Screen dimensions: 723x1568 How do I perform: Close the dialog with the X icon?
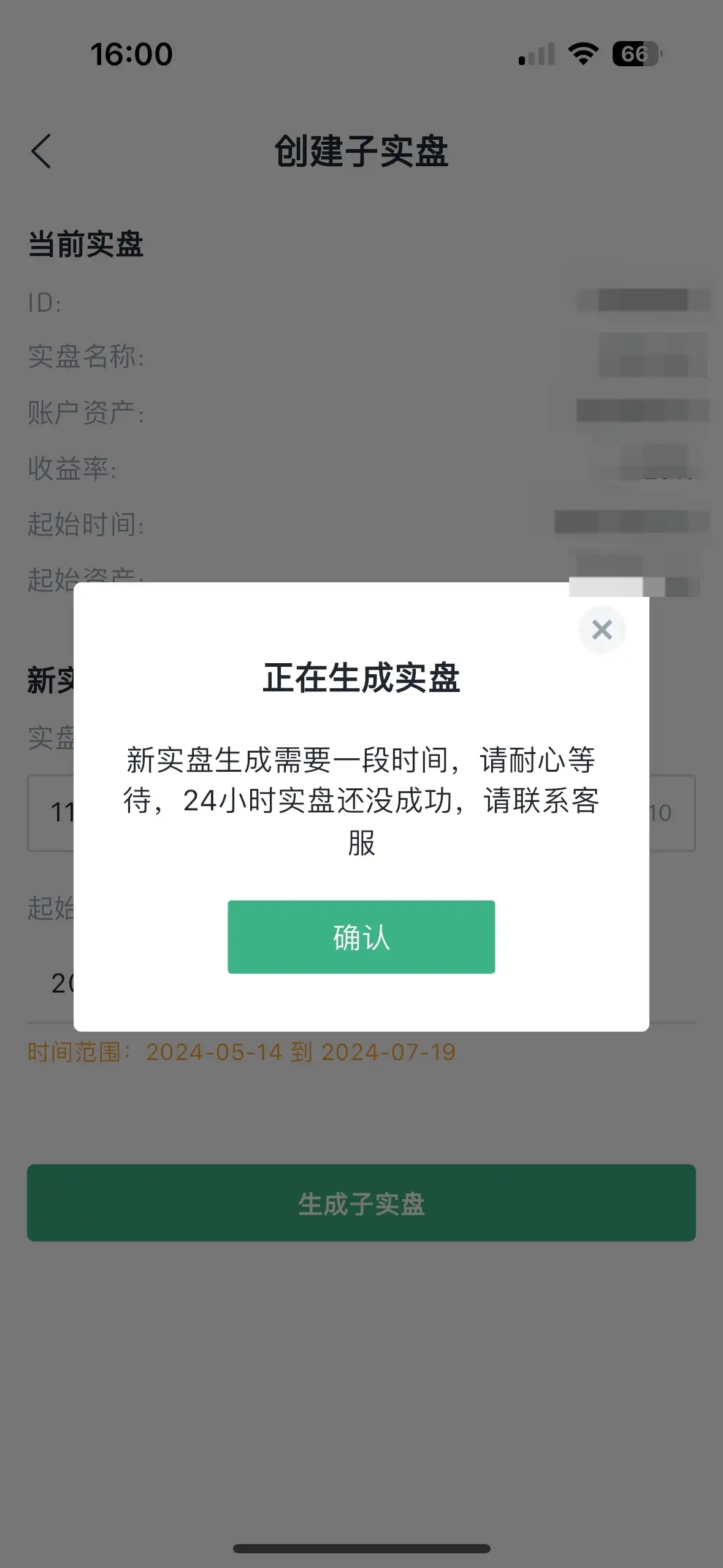(x=602, y=629)
